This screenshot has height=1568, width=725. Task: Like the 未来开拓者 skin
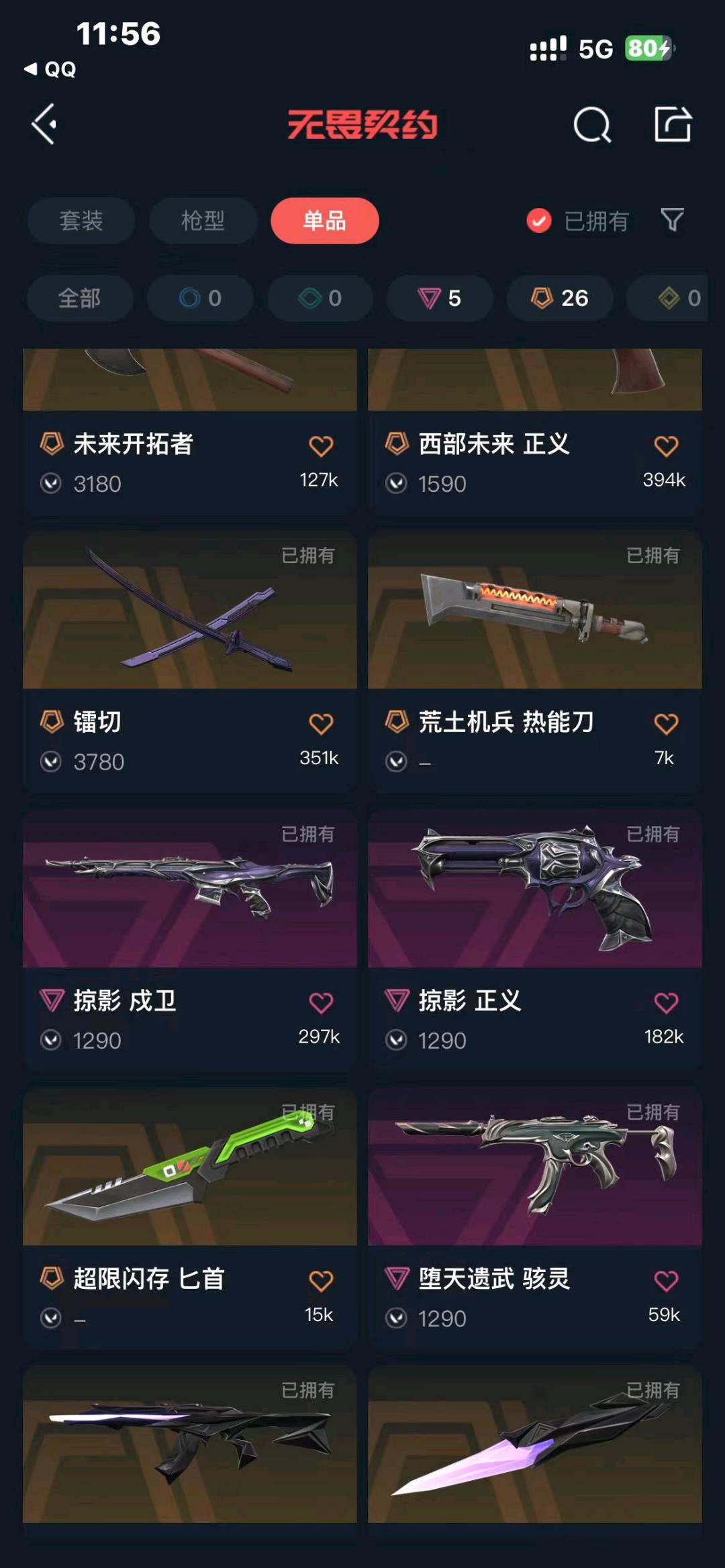[321, 446]
